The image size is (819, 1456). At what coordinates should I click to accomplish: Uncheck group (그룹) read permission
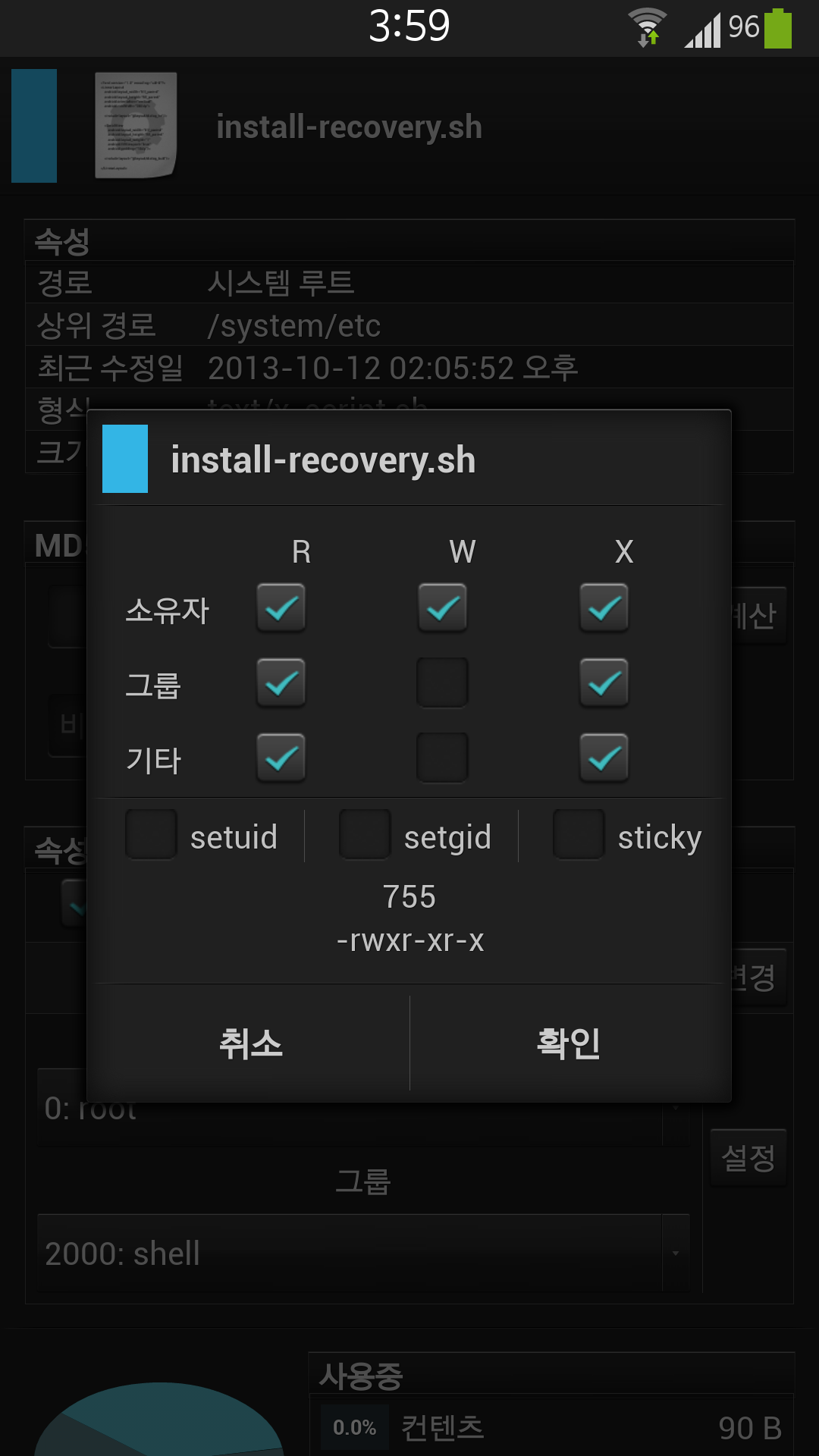click(281, 682)
